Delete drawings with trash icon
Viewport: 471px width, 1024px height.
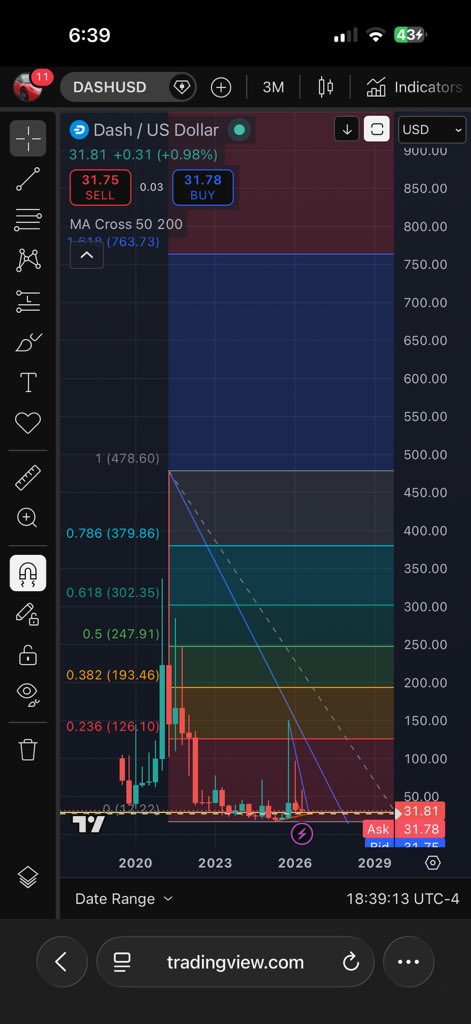coord(27,748)
